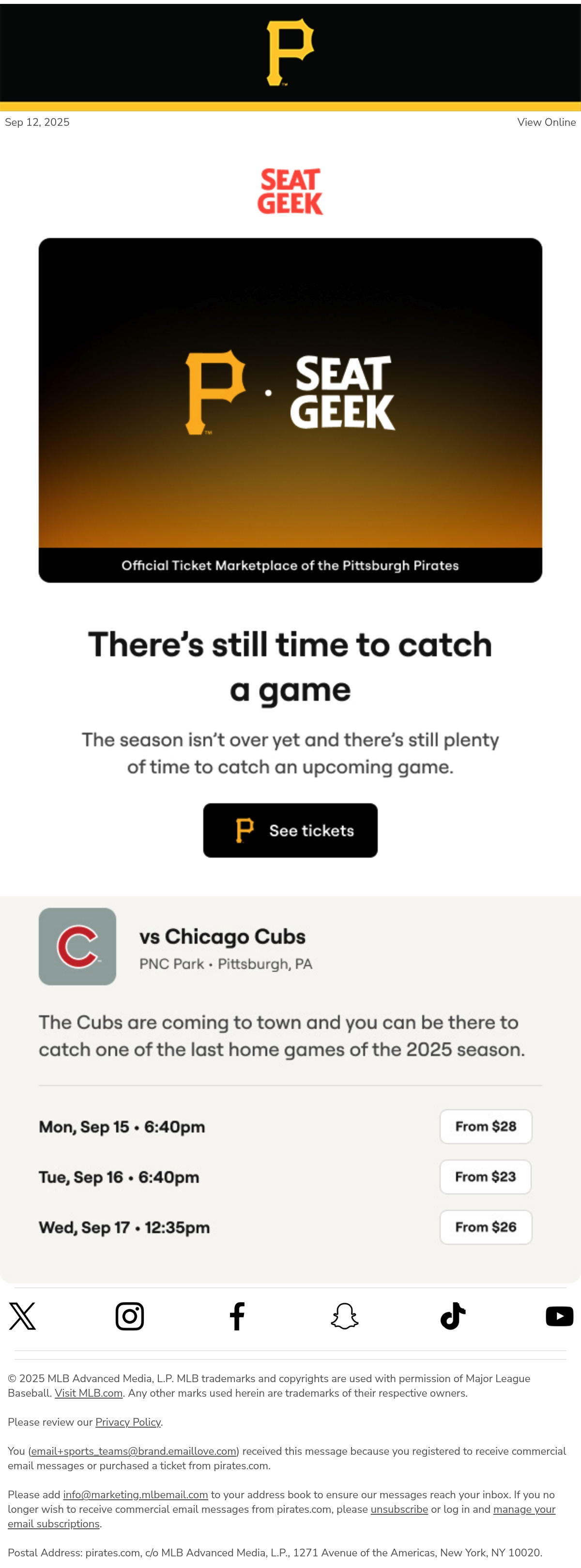Image resolution: width=581 pixels, height=1568 pixels.
Task: Read the Privacy Policy
Action: click(x=128, y=1422)
